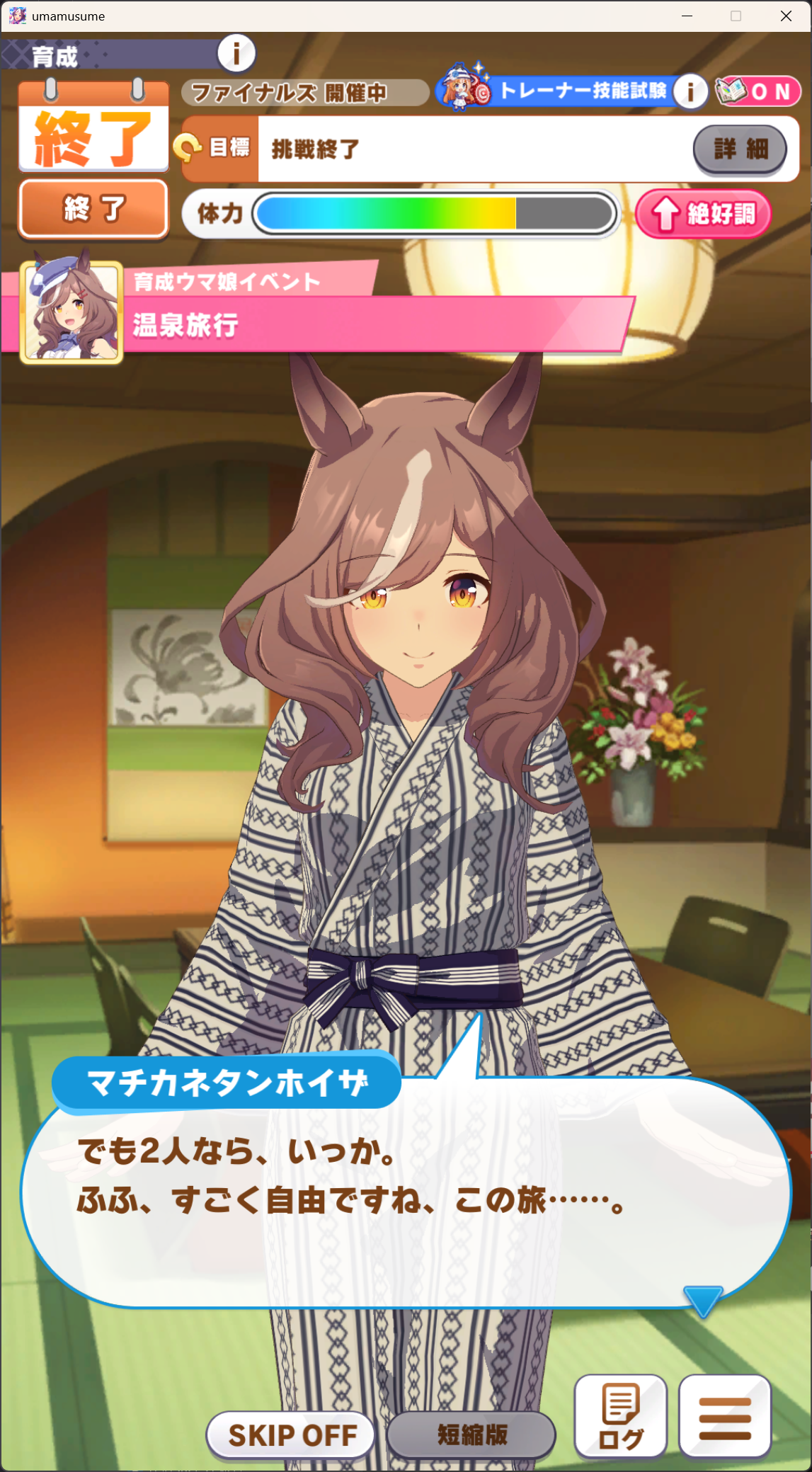Viewport: 812px width, 1472px height.
Task: Close the umamusume window
Action: tap(786, 16)
